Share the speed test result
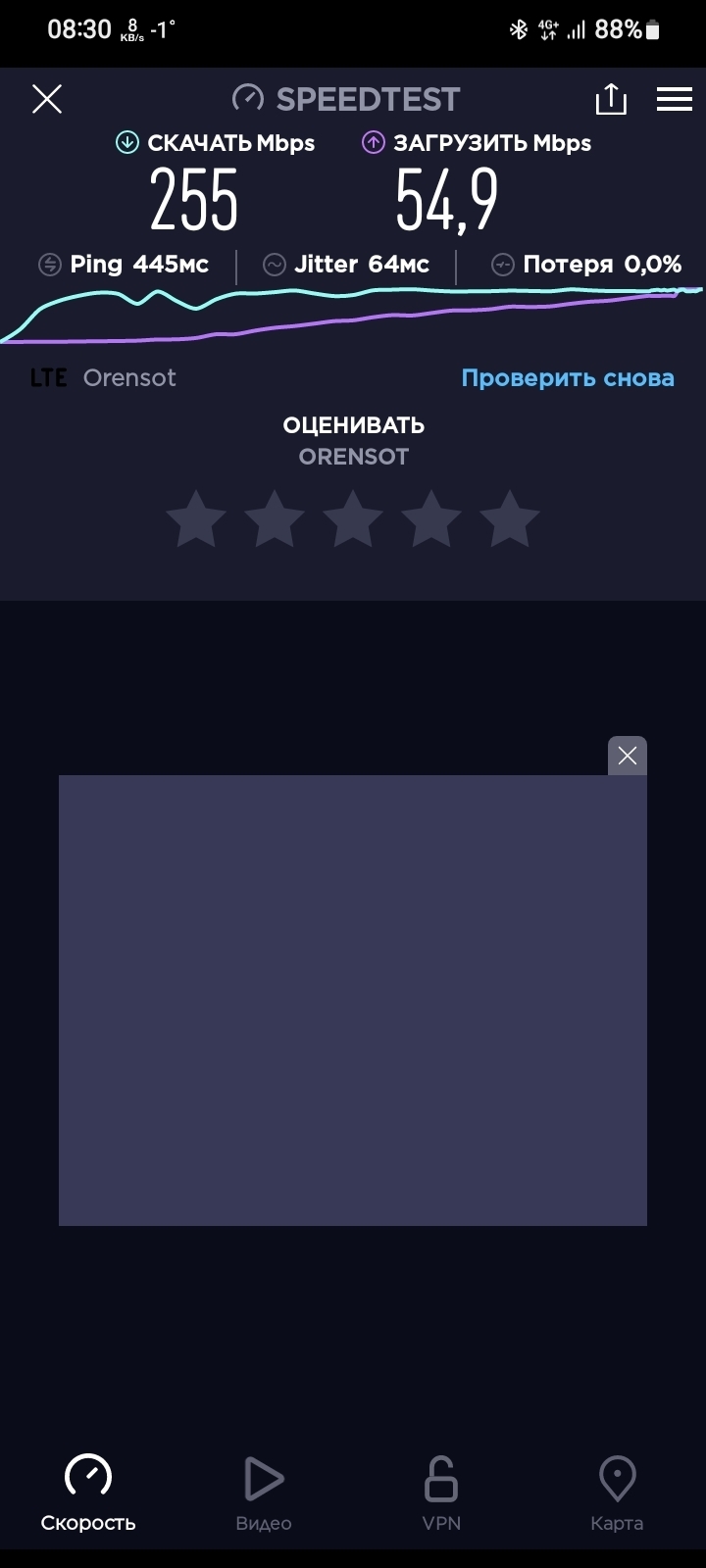706x1568 pixels. pos(611,99)
